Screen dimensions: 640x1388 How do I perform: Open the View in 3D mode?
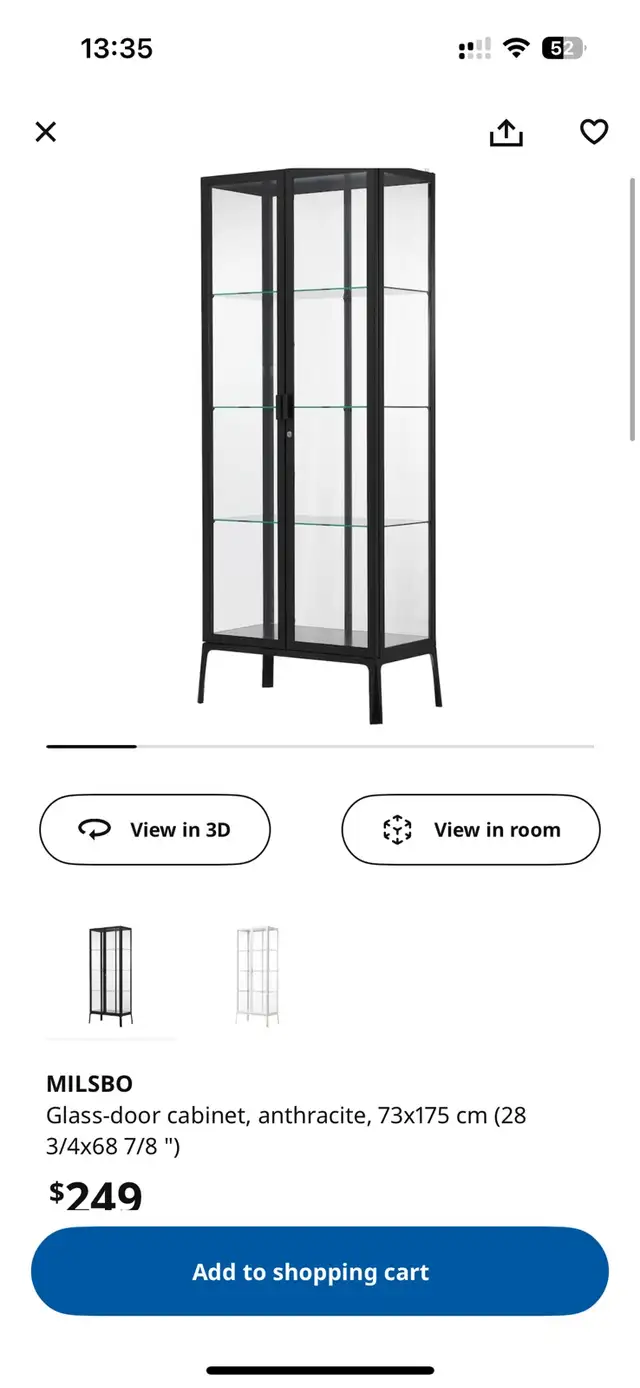(155, 829)
